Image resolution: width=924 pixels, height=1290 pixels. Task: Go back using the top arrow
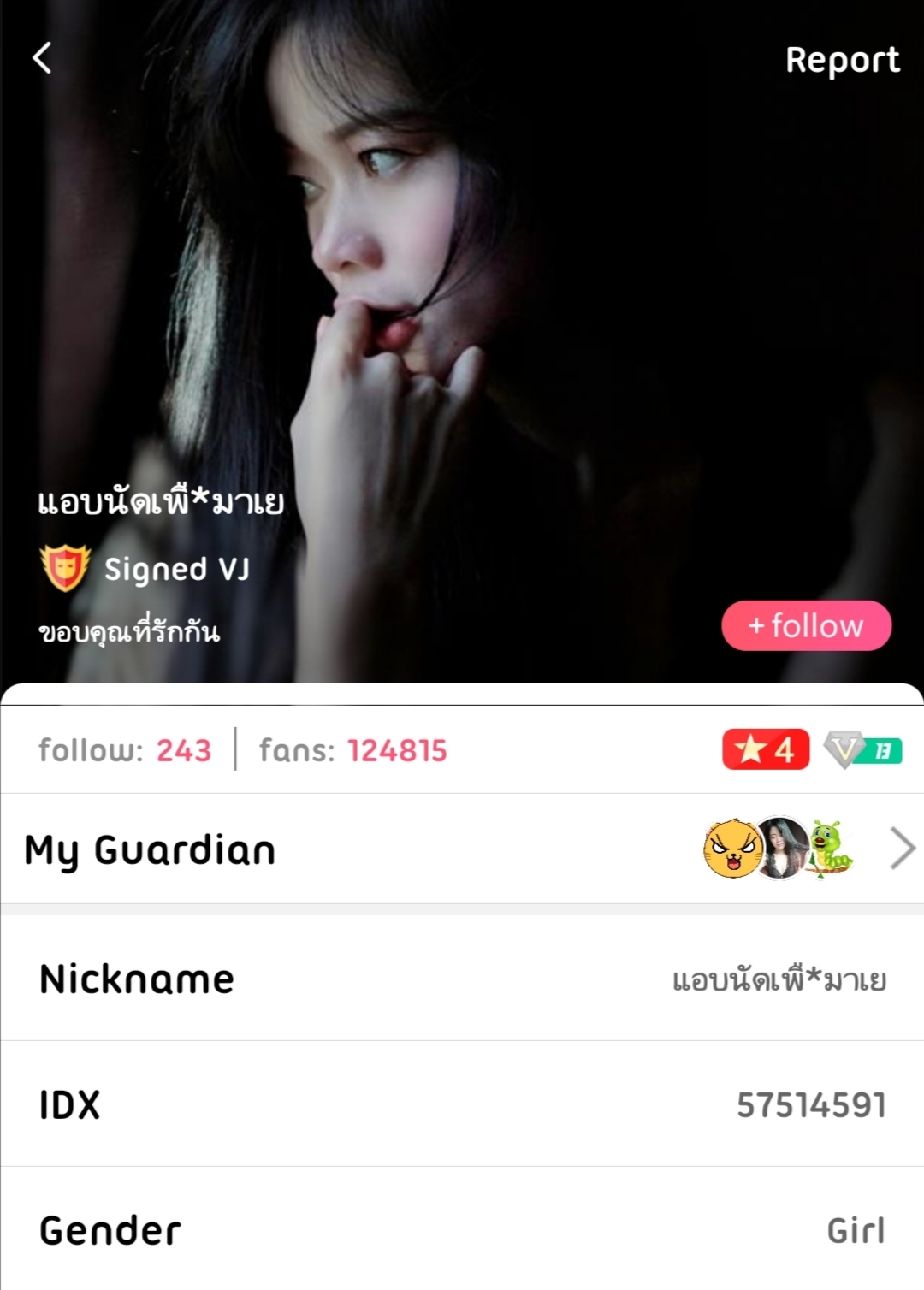42,58
